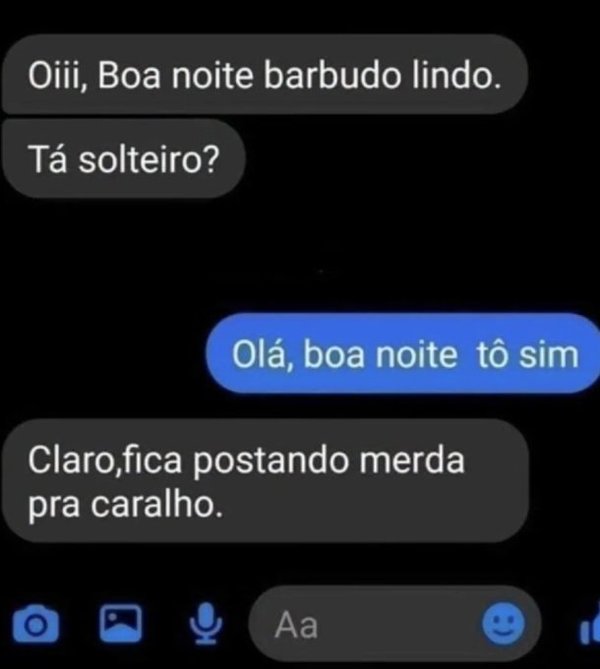
Task: Tap the microphone to record voice
Action: pos(206,625)
